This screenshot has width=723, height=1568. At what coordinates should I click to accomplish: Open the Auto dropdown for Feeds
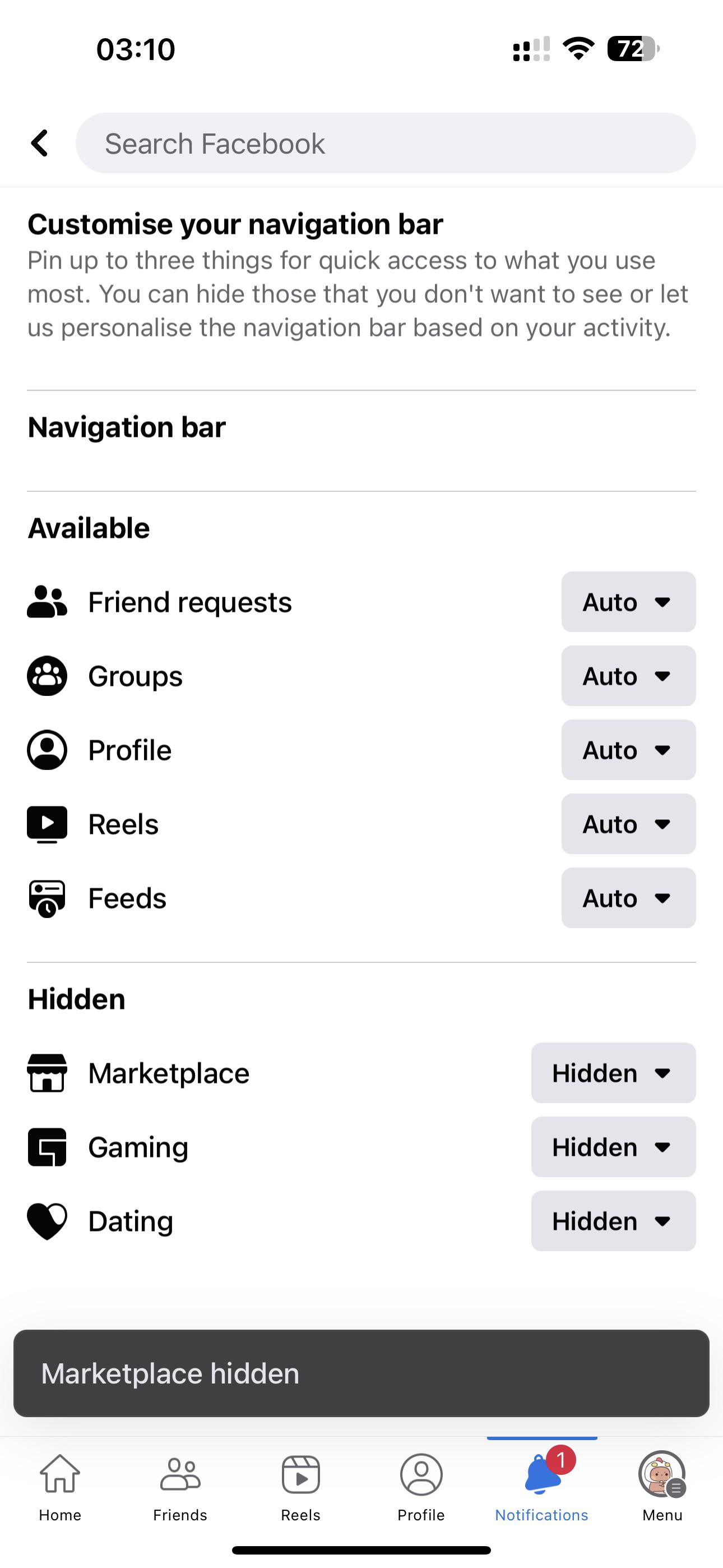[x=628, y=898]
